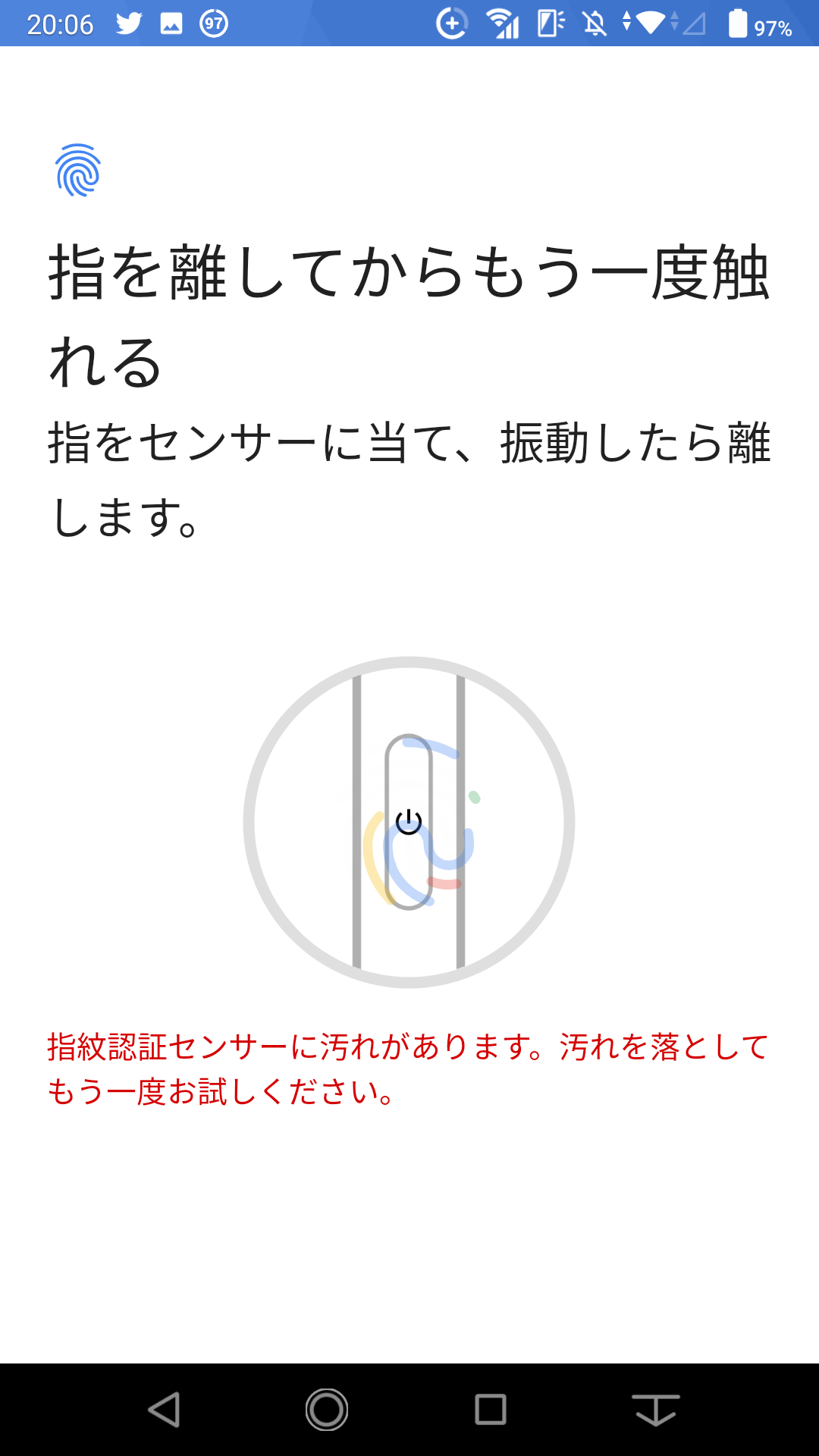Open the recent apps overview
The height and width of the screenshot is (1456, 819).
point(491,1410)
